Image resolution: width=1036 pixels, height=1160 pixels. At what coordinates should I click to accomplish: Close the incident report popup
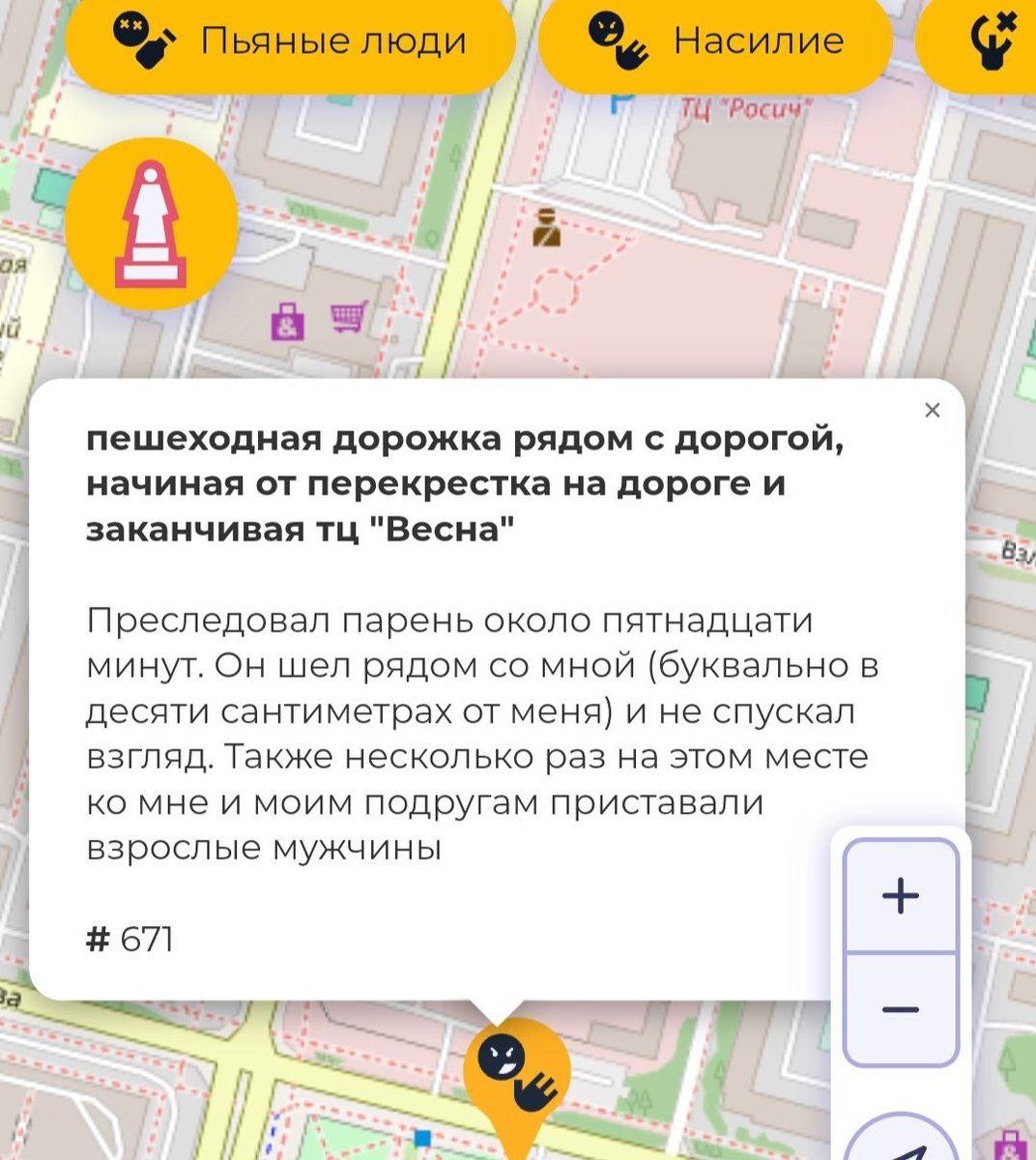pos(933,410)
